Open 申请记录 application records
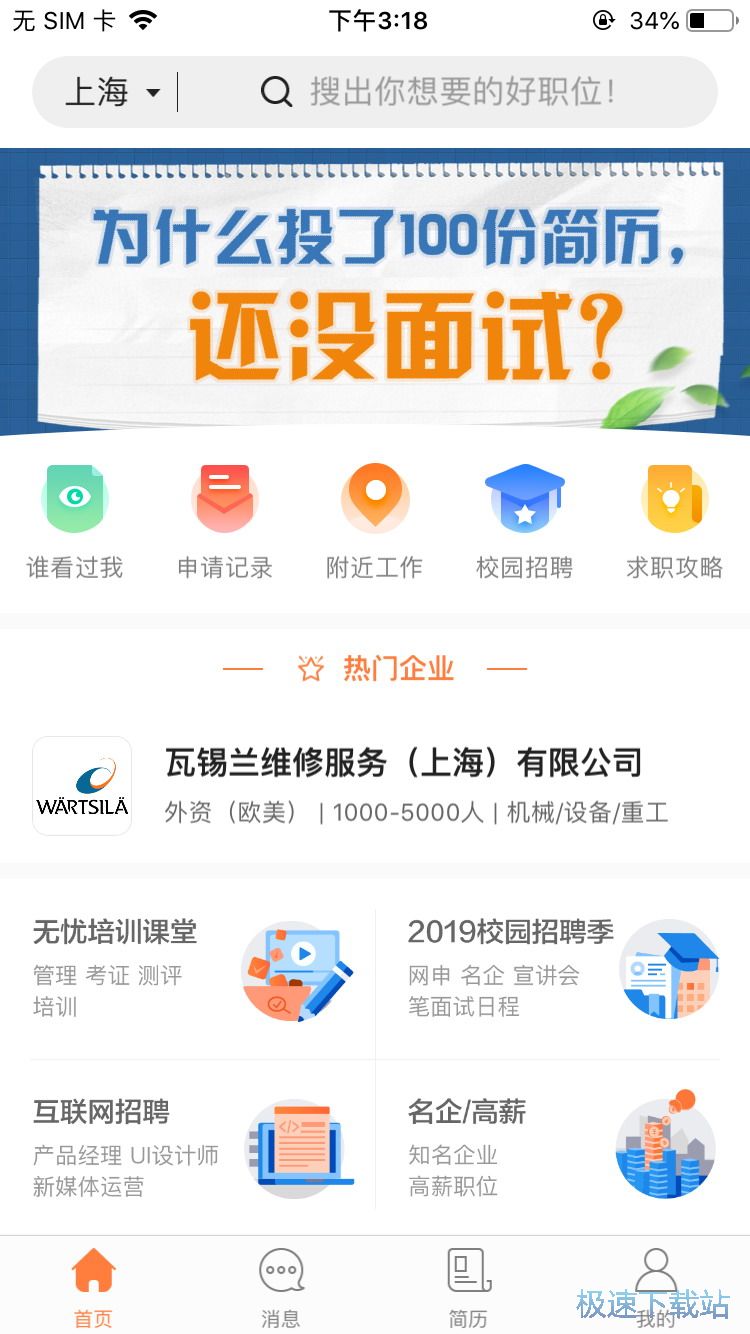 coord(225,521)
